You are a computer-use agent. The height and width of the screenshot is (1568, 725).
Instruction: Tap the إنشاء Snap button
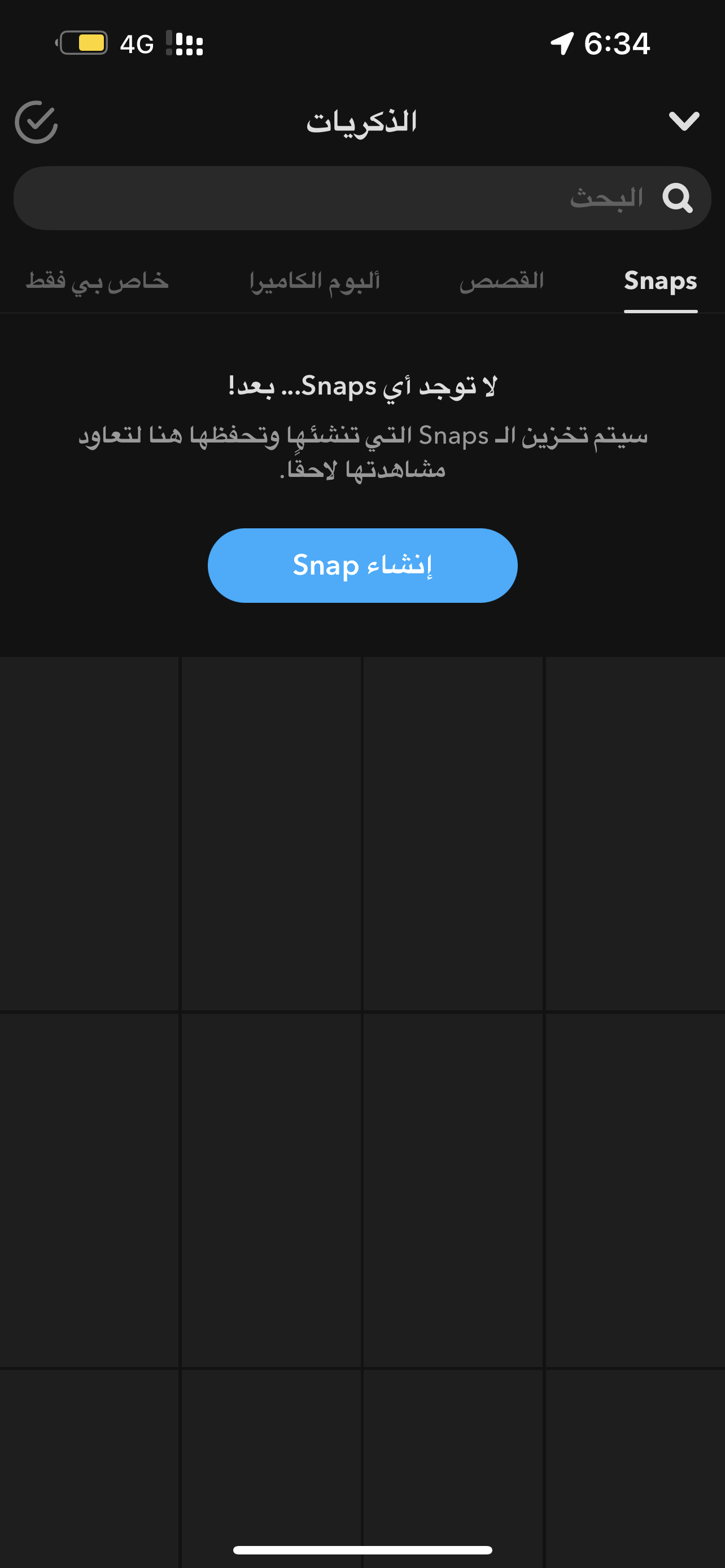[362, 566]
